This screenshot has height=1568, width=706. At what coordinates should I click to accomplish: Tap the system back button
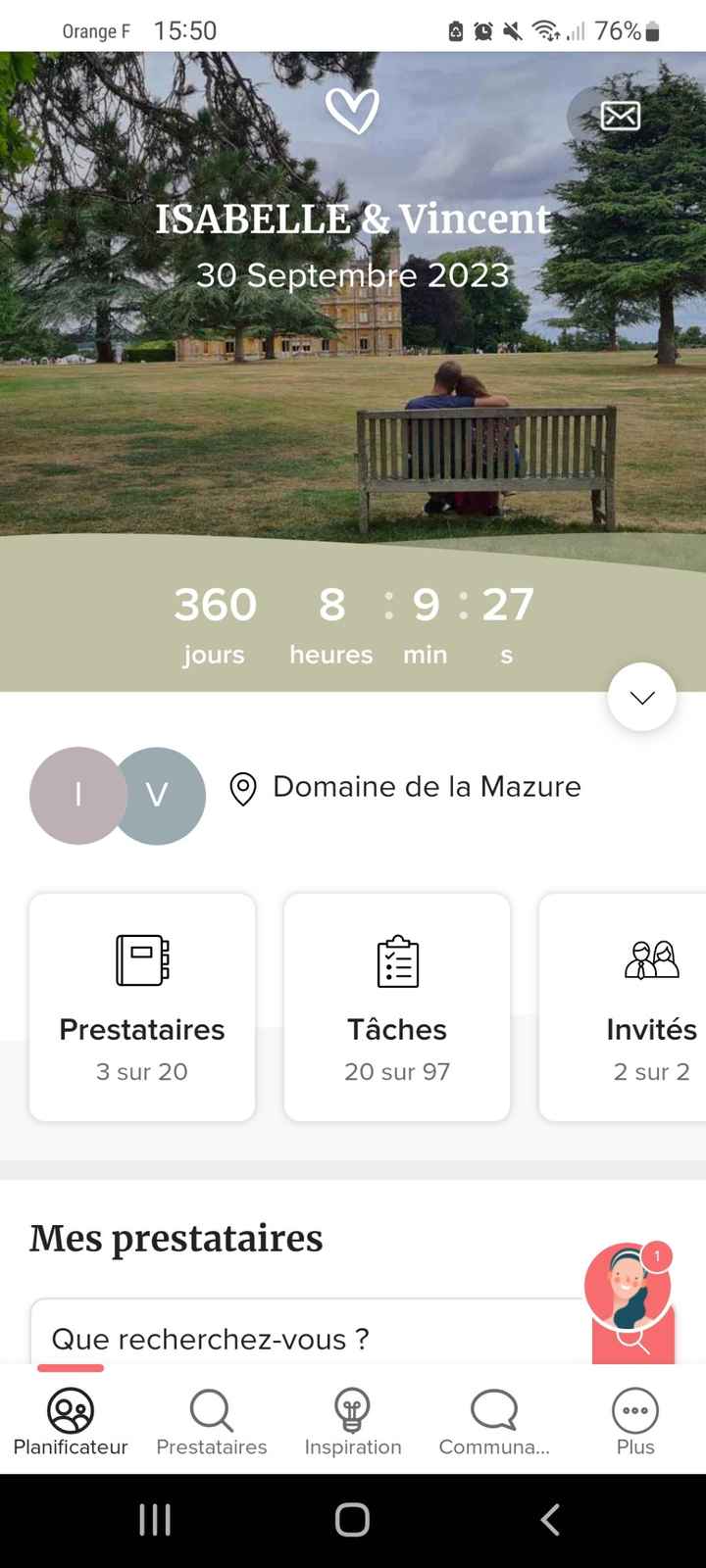click(x=550, y=1520)
